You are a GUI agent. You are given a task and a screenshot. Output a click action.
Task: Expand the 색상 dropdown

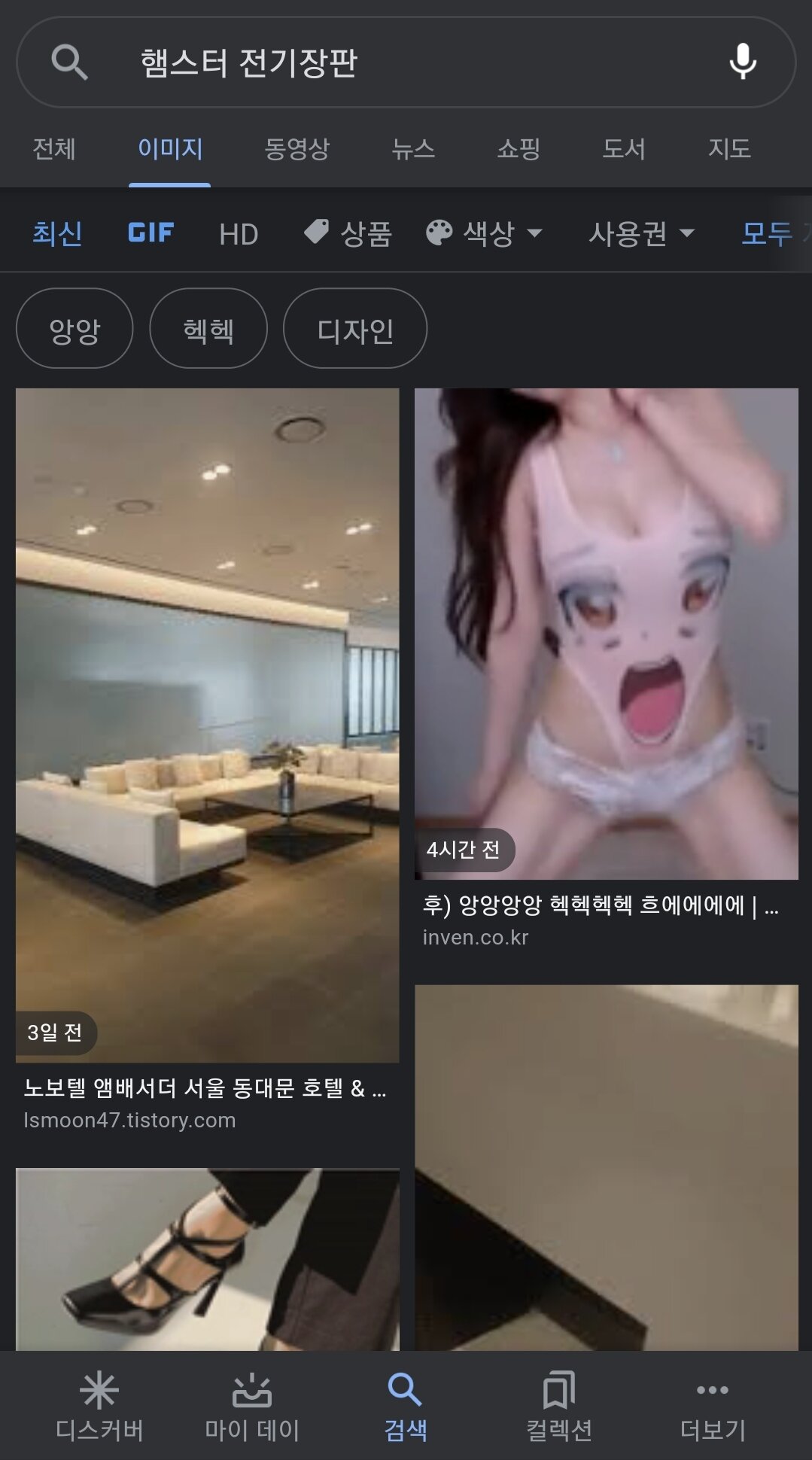pos(484,233)
